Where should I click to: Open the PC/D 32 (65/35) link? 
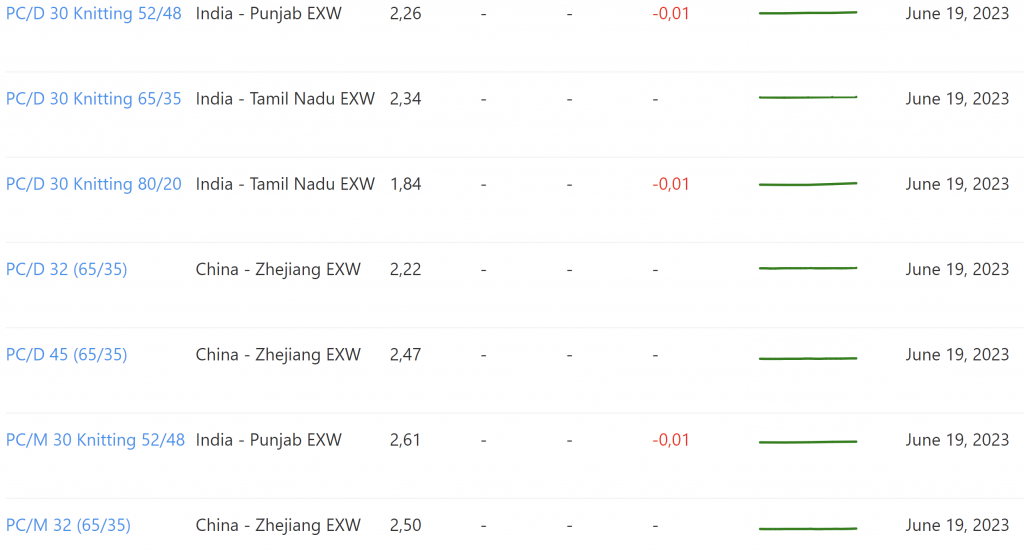coord(67,270)
